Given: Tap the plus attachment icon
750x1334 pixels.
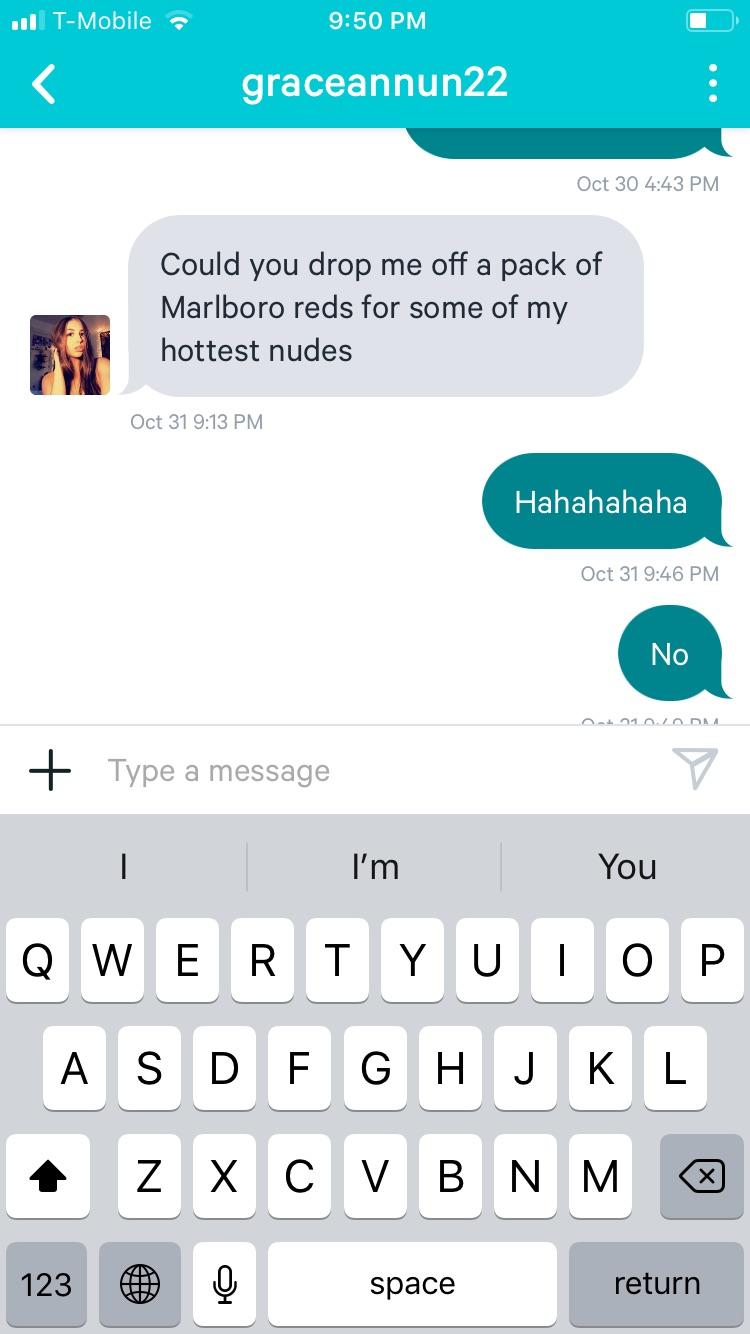Looking at the screenshot, I should pos(50,771).
